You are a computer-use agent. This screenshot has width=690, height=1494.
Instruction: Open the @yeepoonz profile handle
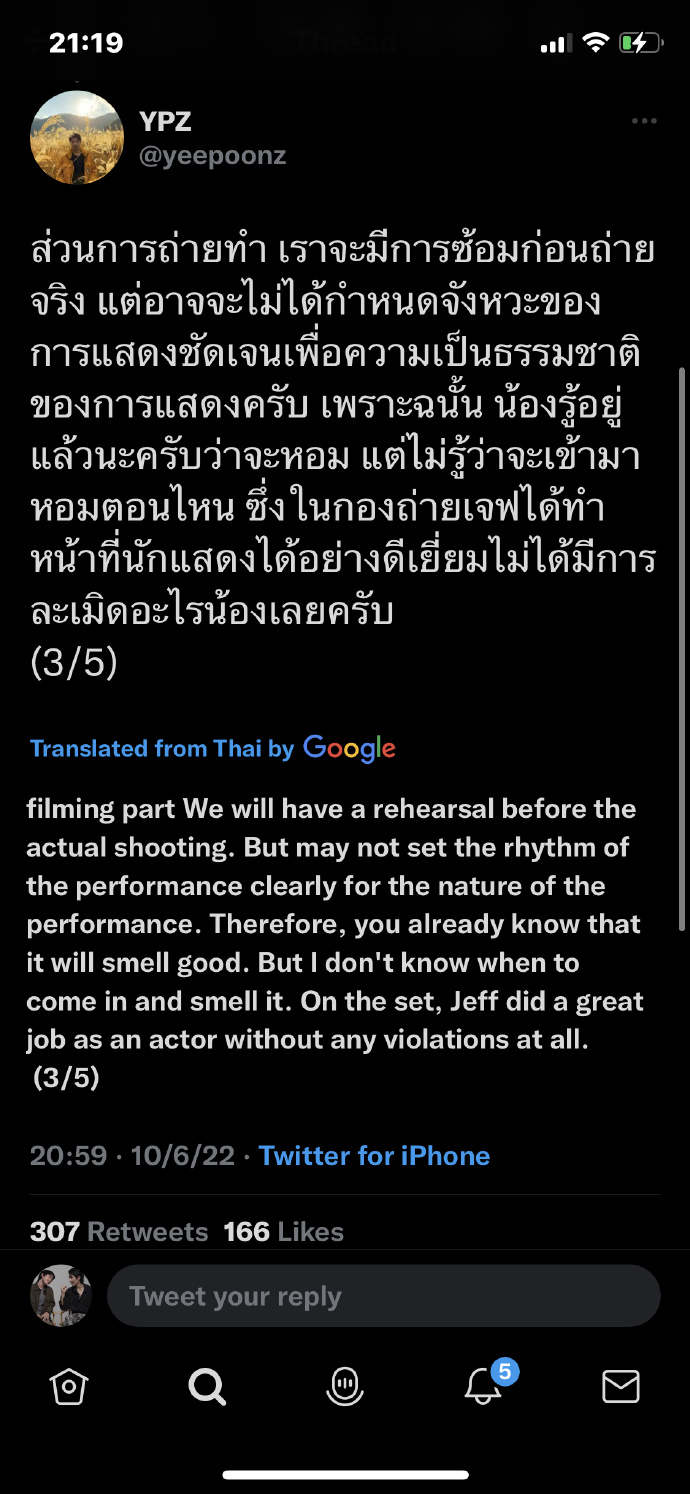(x=212, y=157)
